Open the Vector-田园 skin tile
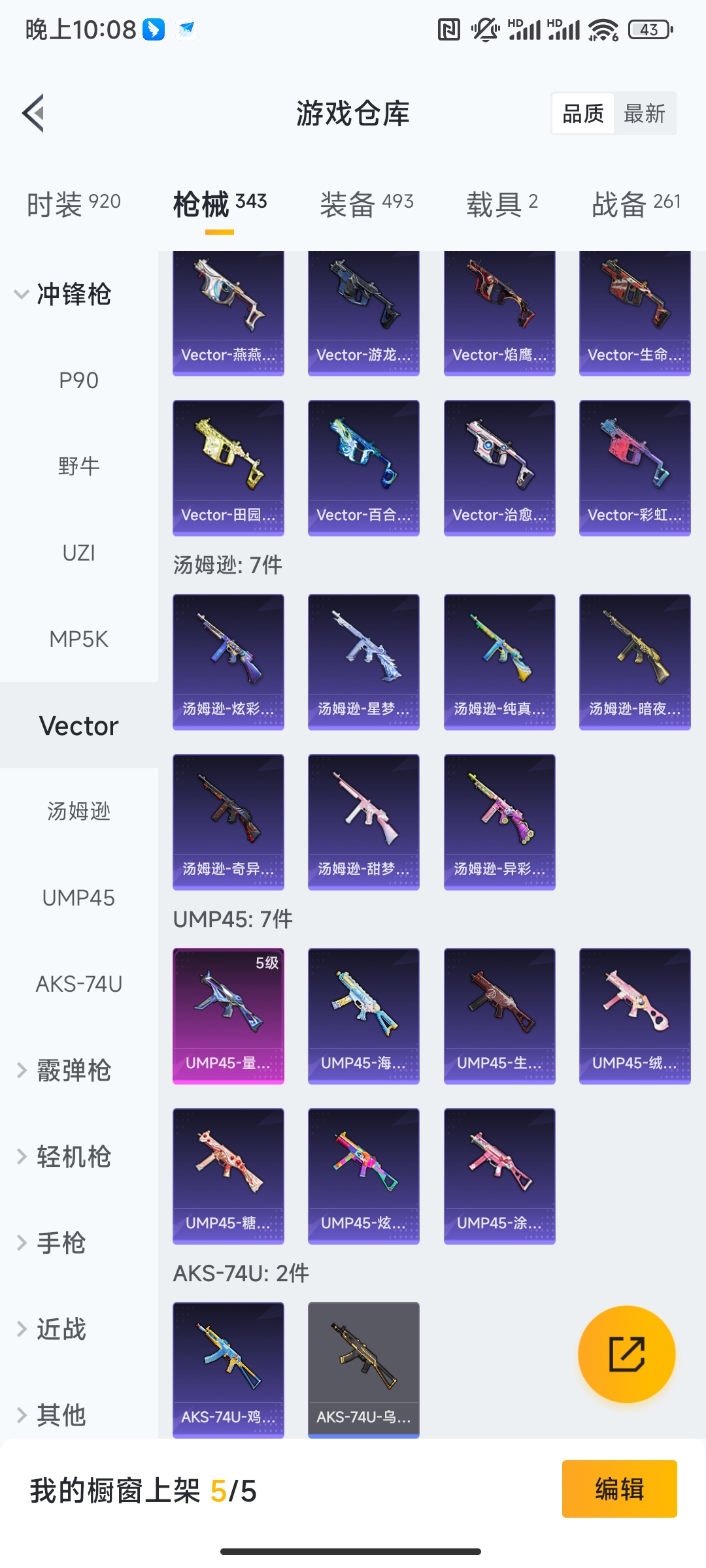The width and height of the screenshot is (706, 1568). point(228,467)
